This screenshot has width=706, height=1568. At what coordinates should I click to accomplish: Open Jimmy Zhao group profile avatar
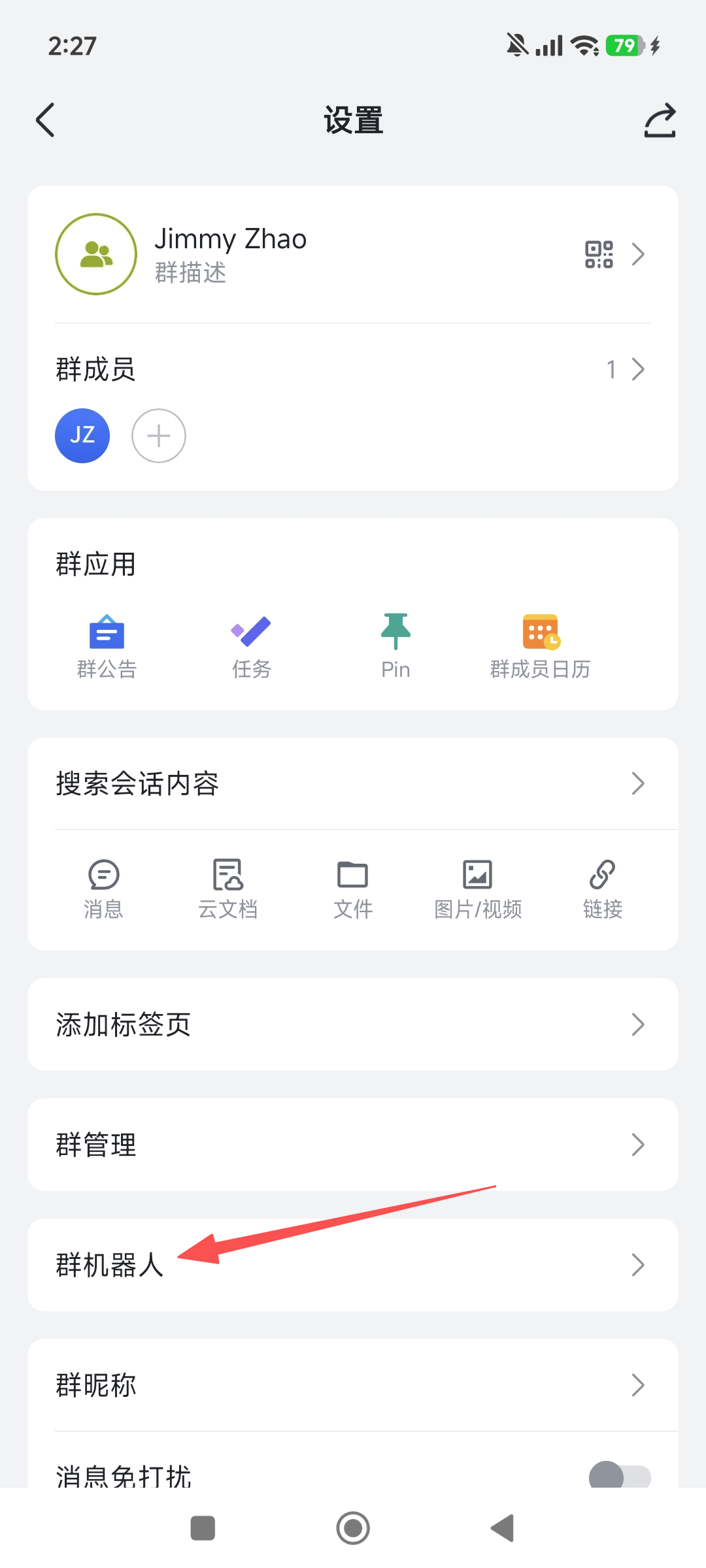click(95, 254)
